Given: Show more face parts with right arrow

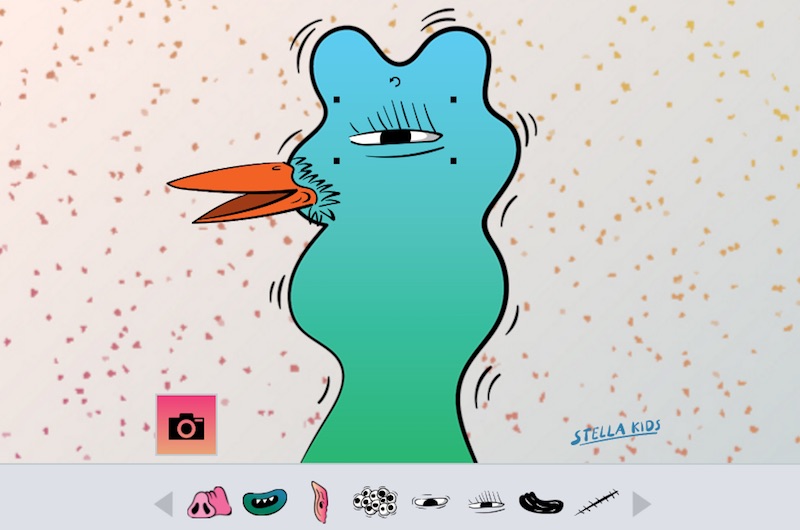Looking at the screenshot, I should coord(641,504).
